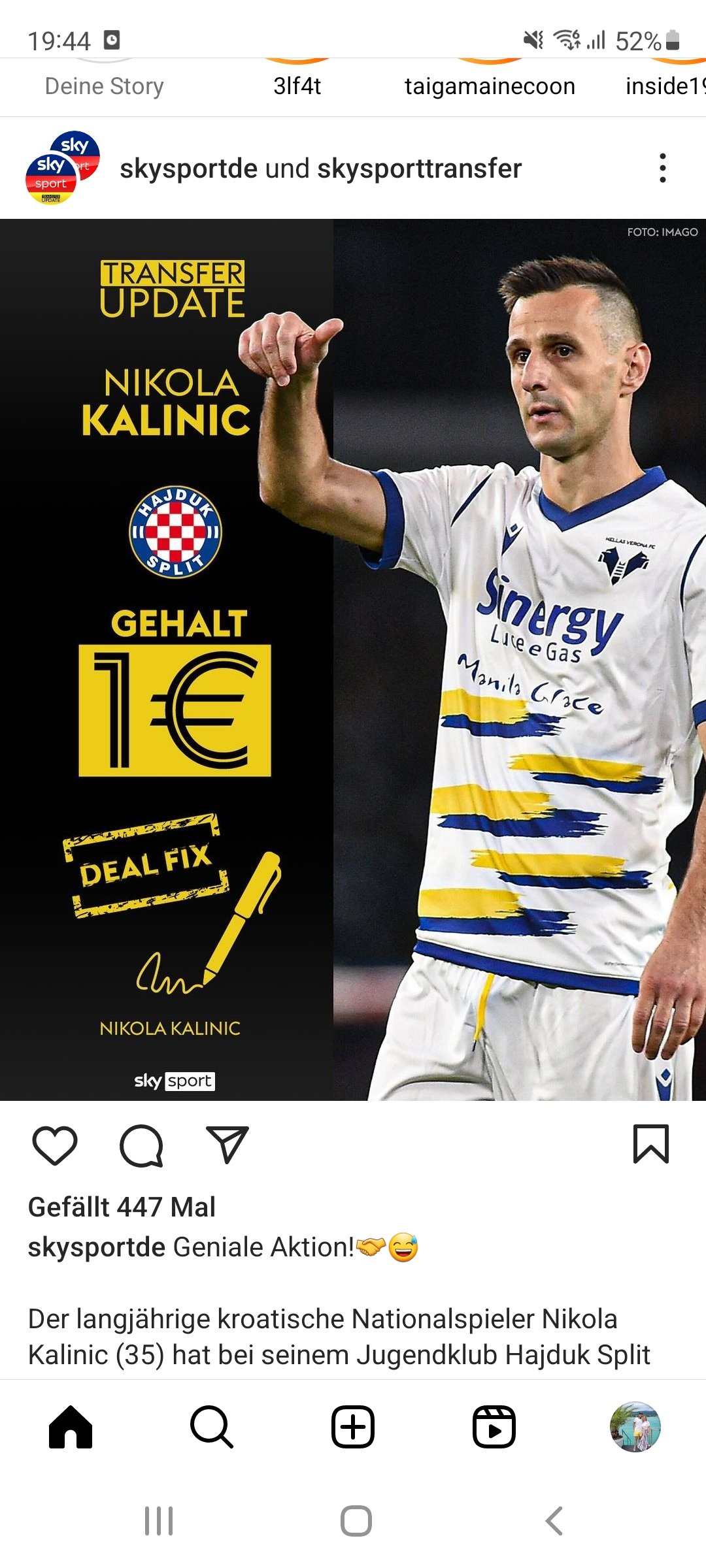This screenshot has width=706, height=1568.
Task: Open my profile tab
Action: point(635,1427)
